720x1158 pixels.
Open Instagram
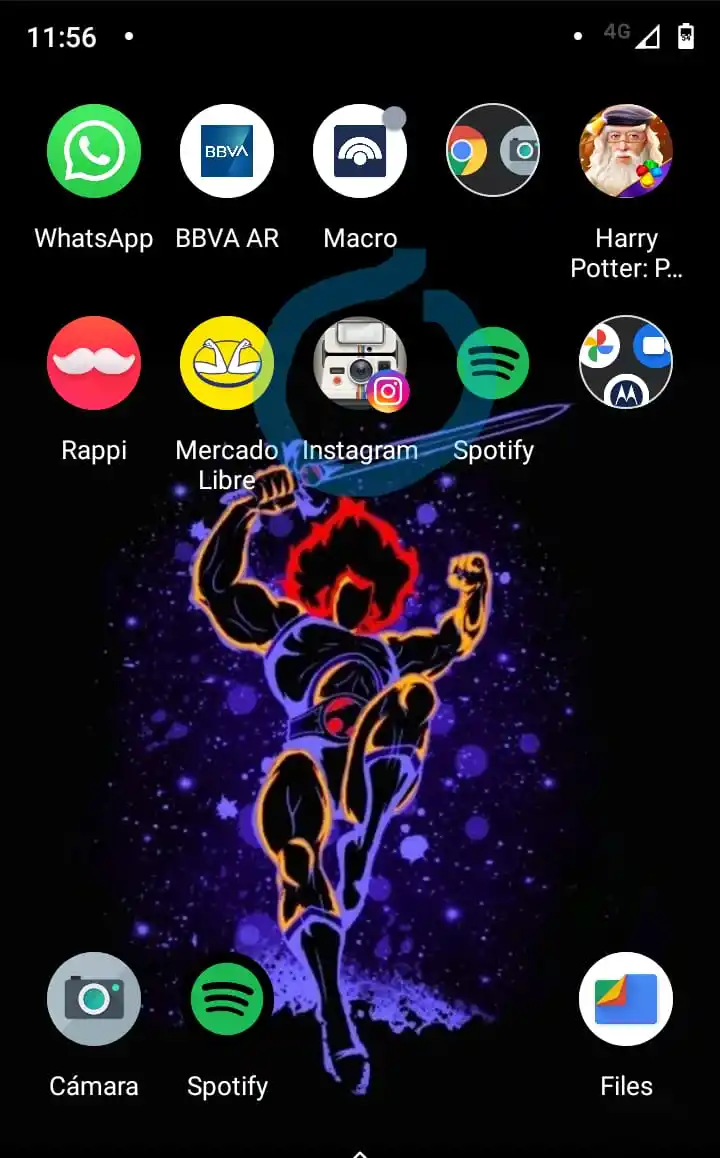360,363
